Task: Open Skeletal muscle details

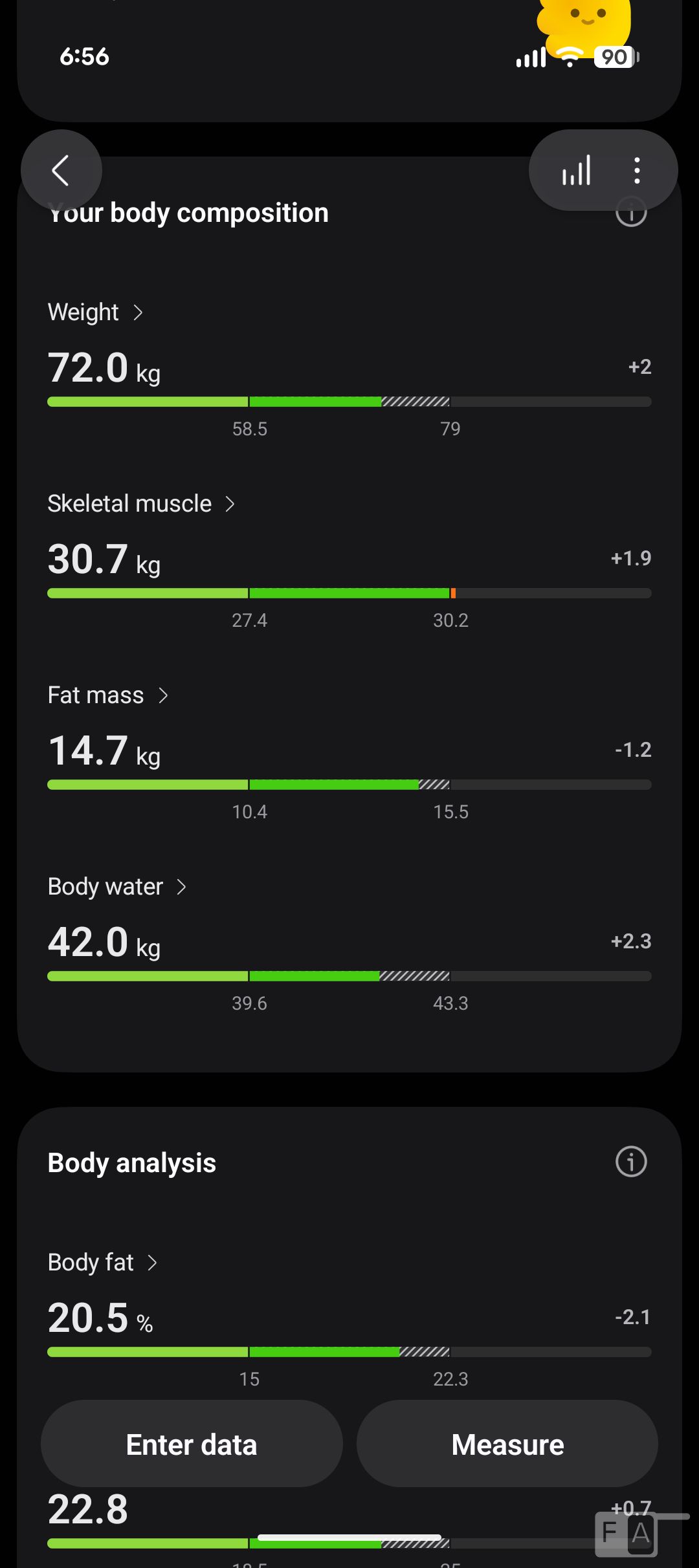Action: pos(142,504)
